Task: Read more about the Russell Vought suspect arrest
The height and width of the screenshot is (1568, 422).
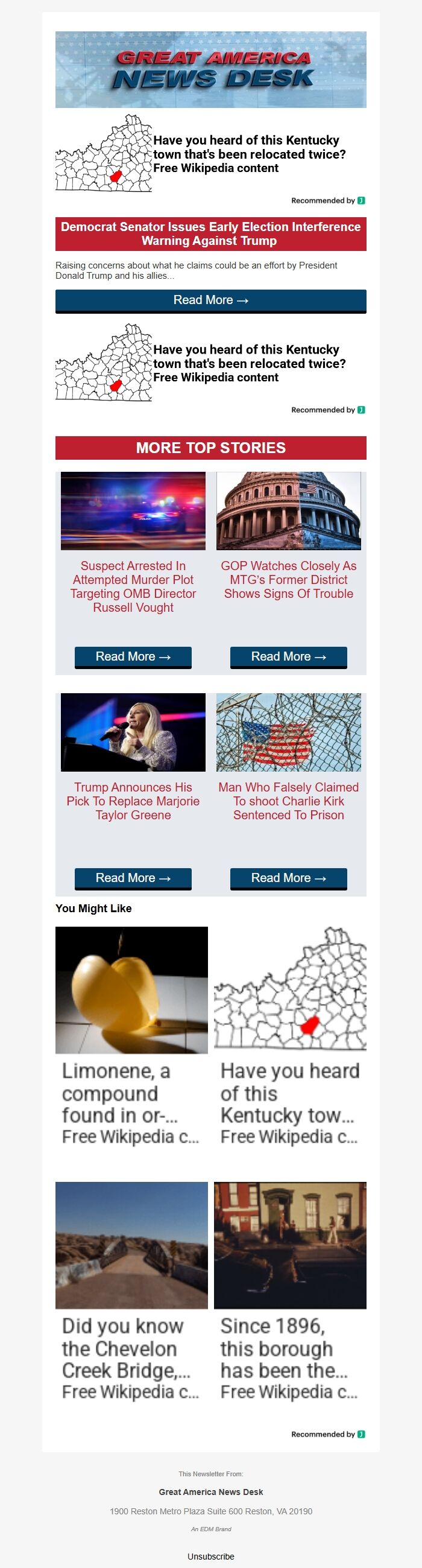Action: pyautogui.click(x=133, y=657)
